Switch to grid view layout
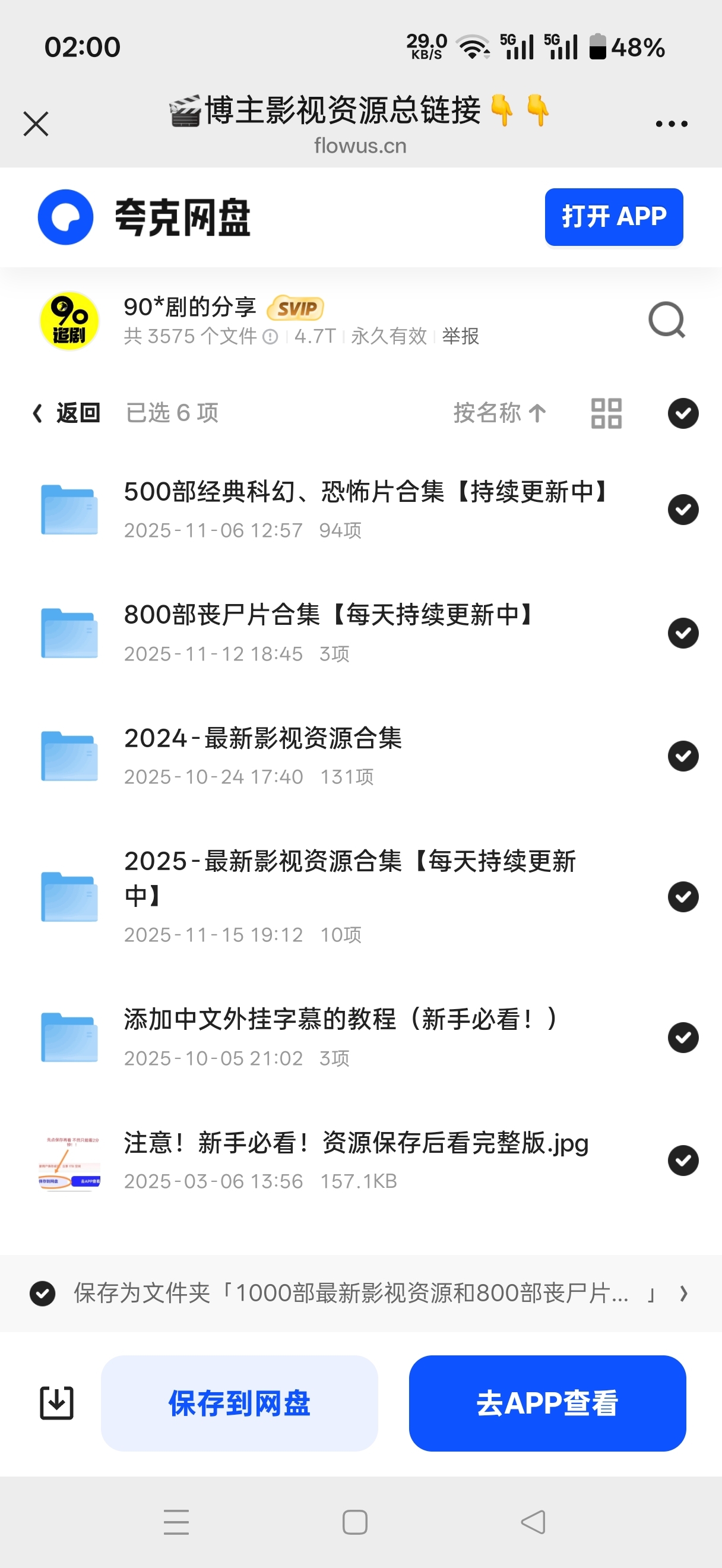The image size is (722, 1568). click(606, 413)
